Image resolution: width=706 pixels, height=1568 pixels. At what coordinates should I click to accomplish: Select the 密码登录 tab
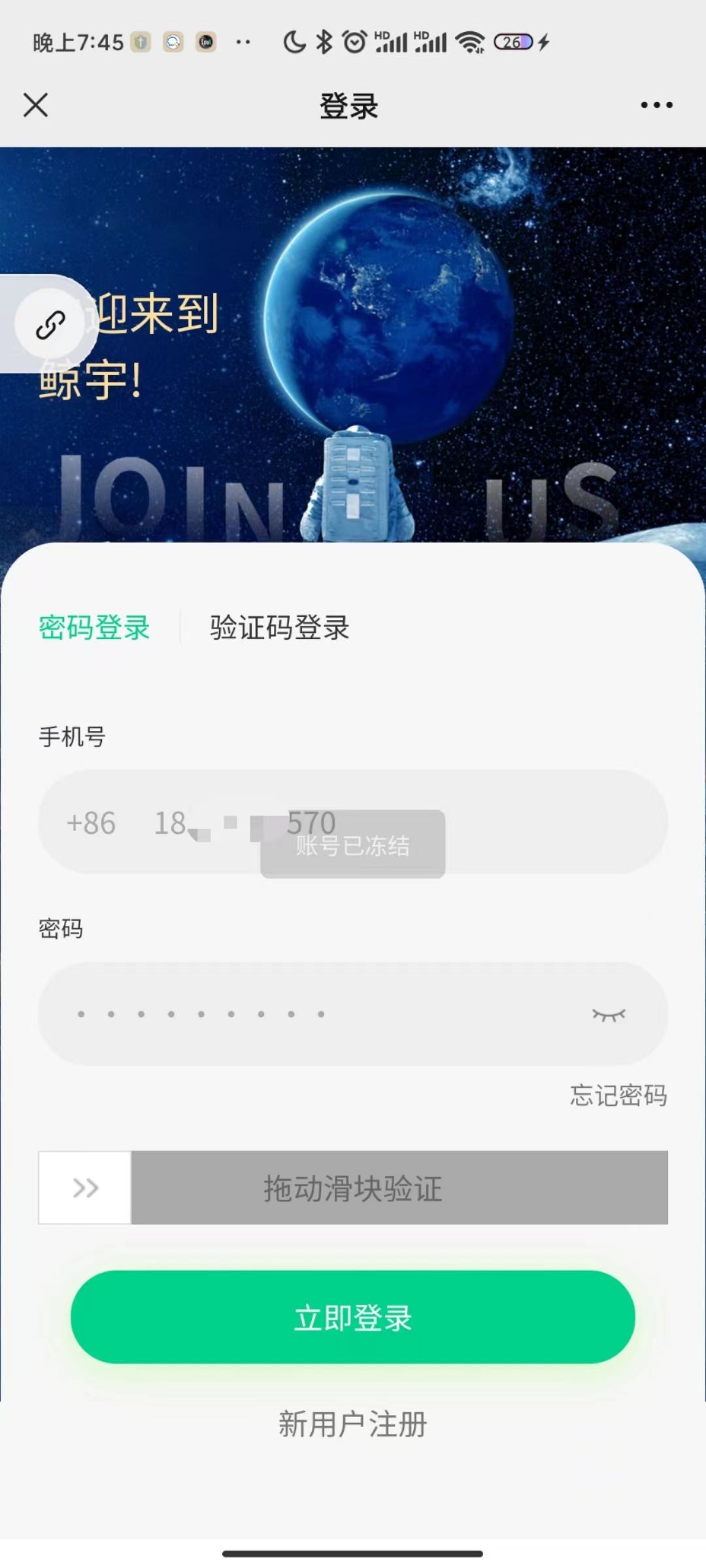click(94, 628)
